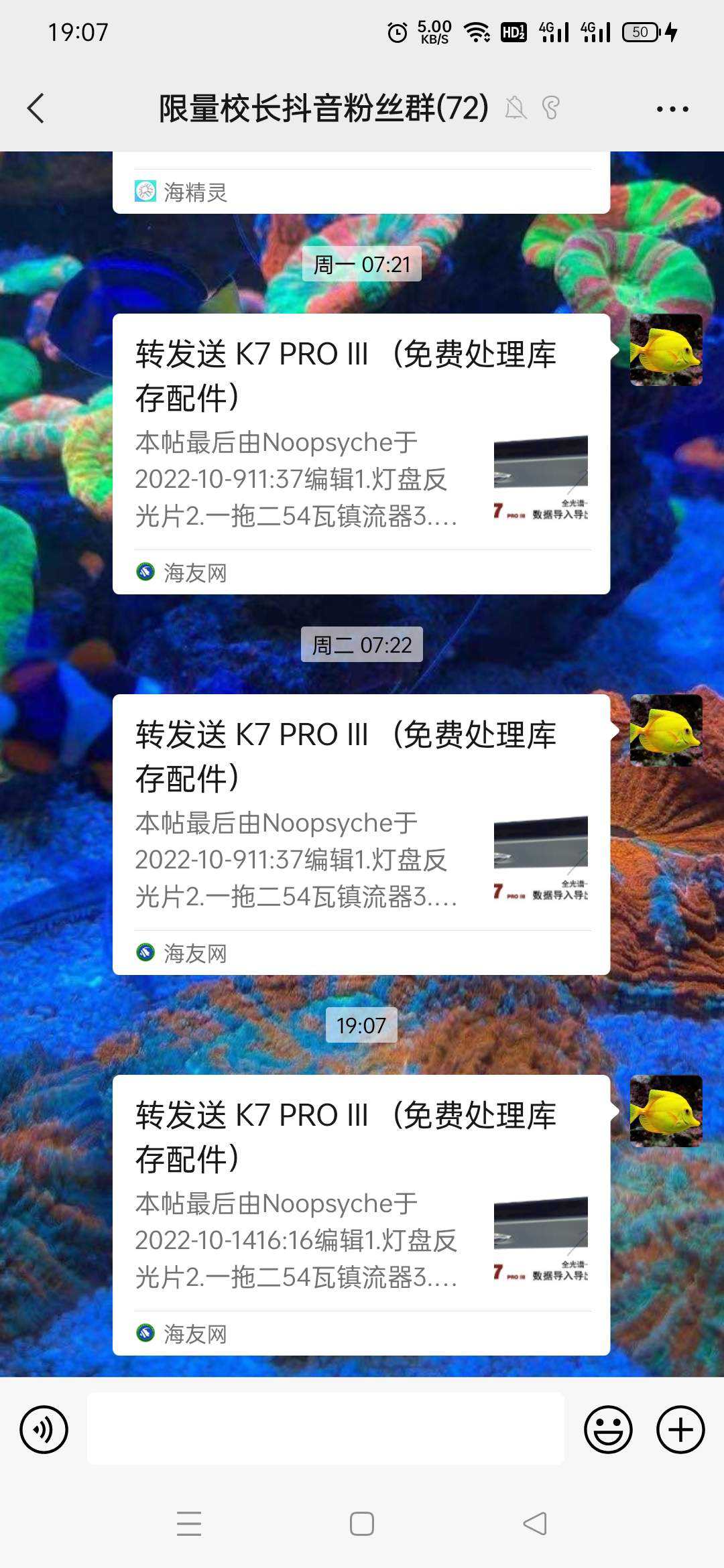Tap the sender's avatar beside the Tuesday 07:22 message
Screen dimensions: 724x1568
point(666,730)
